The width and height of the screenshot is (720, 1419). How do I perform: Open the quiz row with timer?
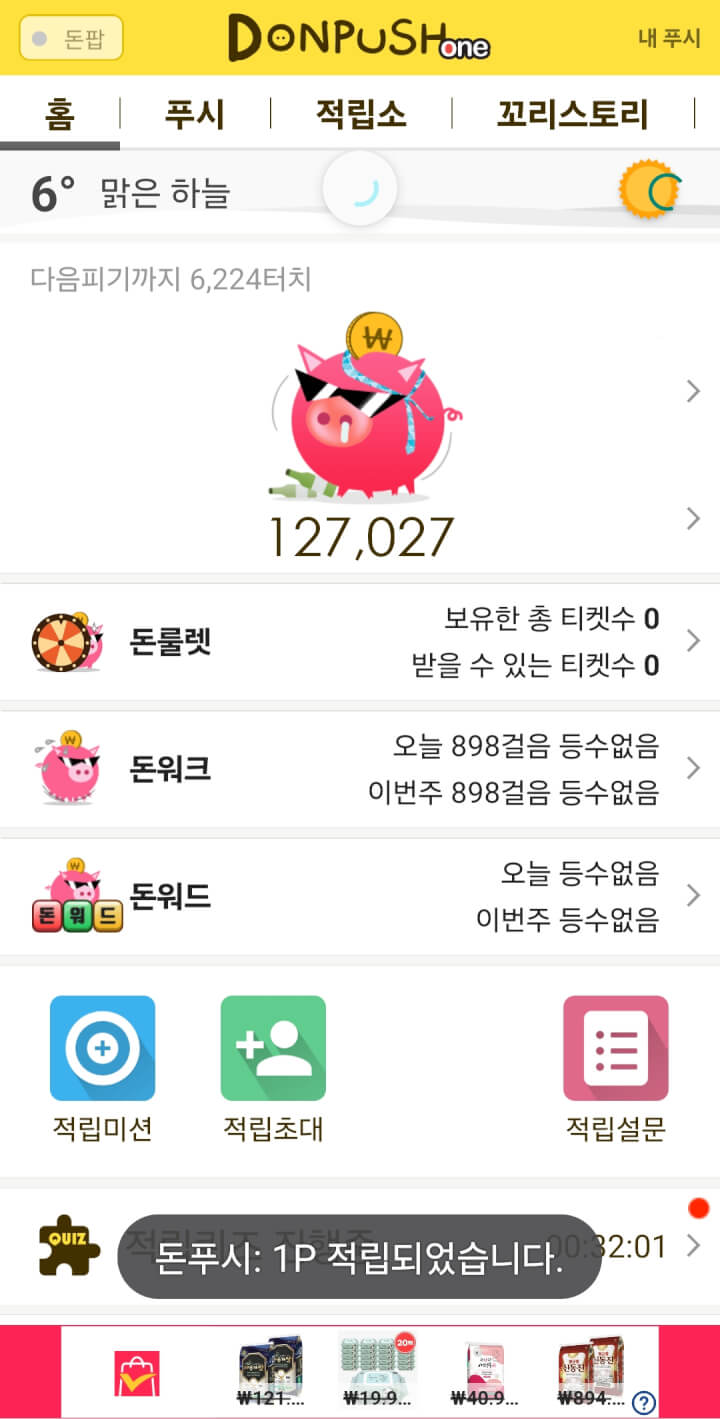click(360, 1245)
